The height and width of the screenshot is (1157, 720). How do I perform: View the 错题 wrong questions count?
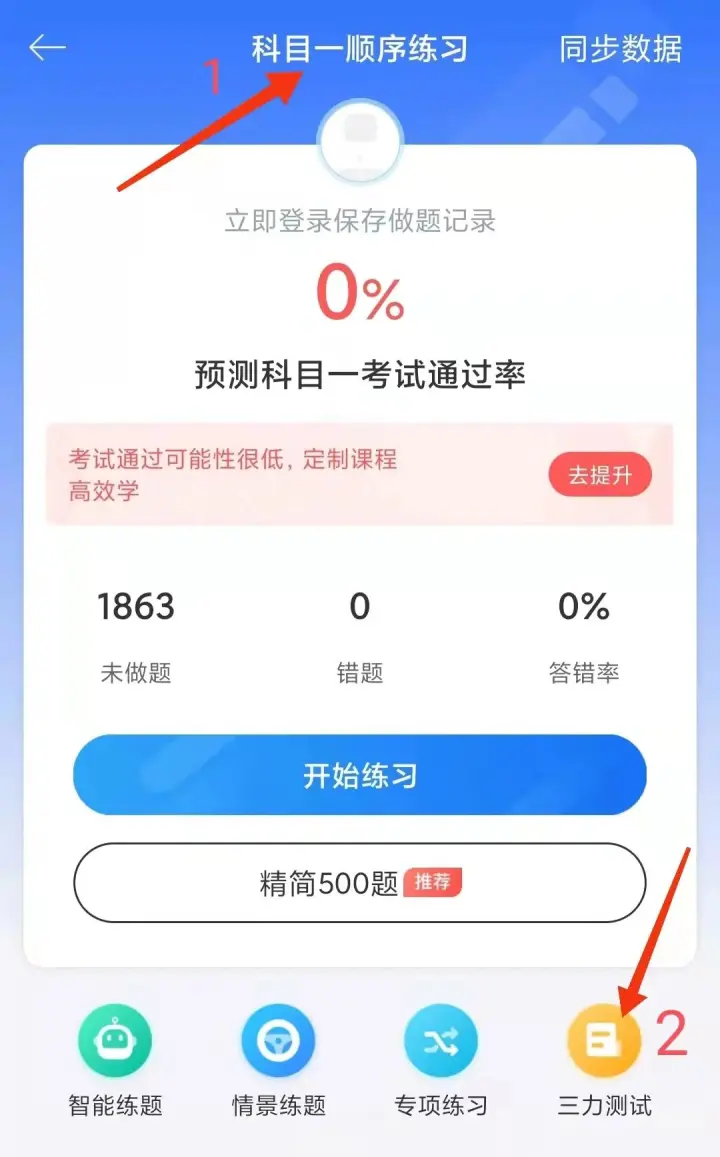point(360,637)
